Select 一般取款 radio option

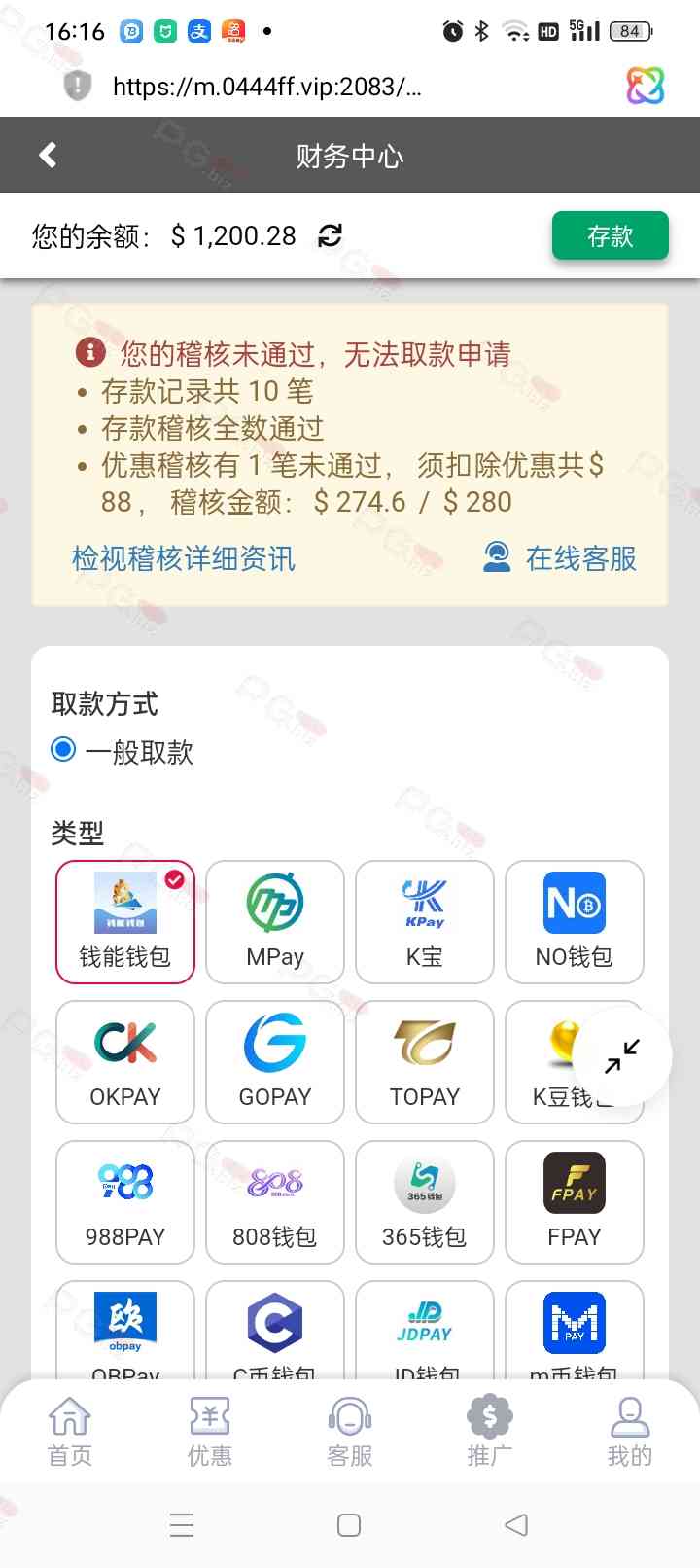64,750
